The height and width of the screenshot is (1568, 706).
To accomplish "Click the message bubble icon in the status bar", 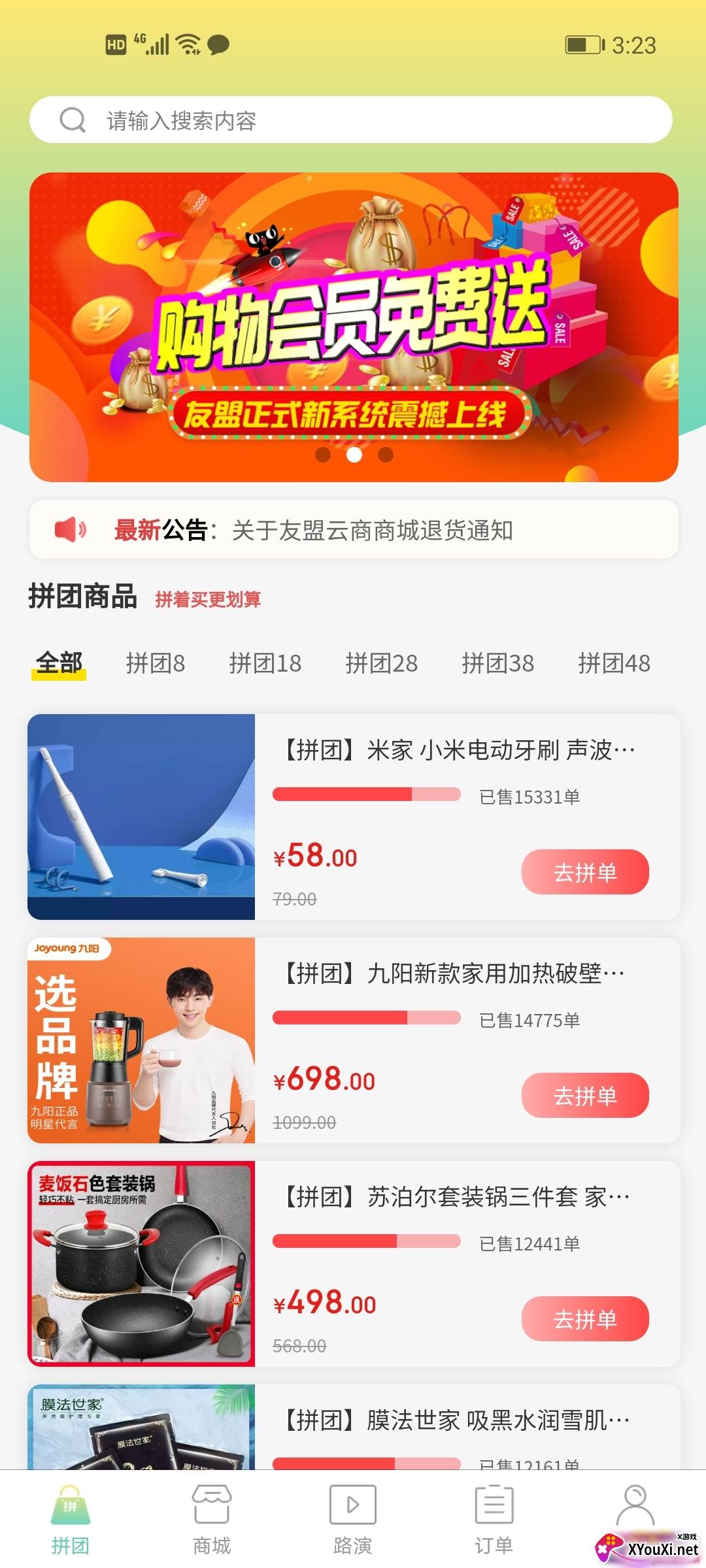I will coord(218,43).
